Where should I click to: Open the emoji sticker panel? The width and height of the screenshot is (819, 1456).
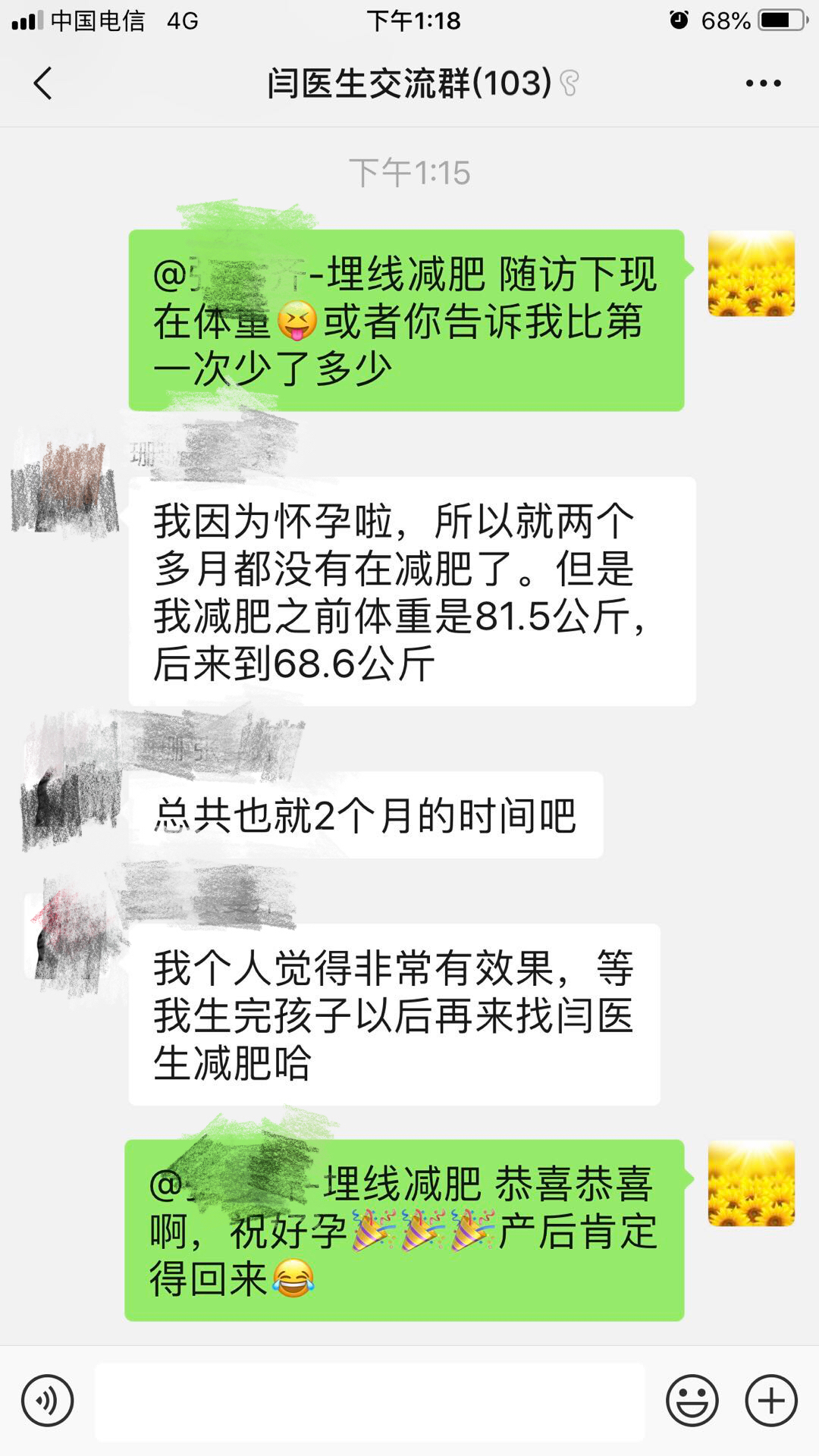(692, 1401)
